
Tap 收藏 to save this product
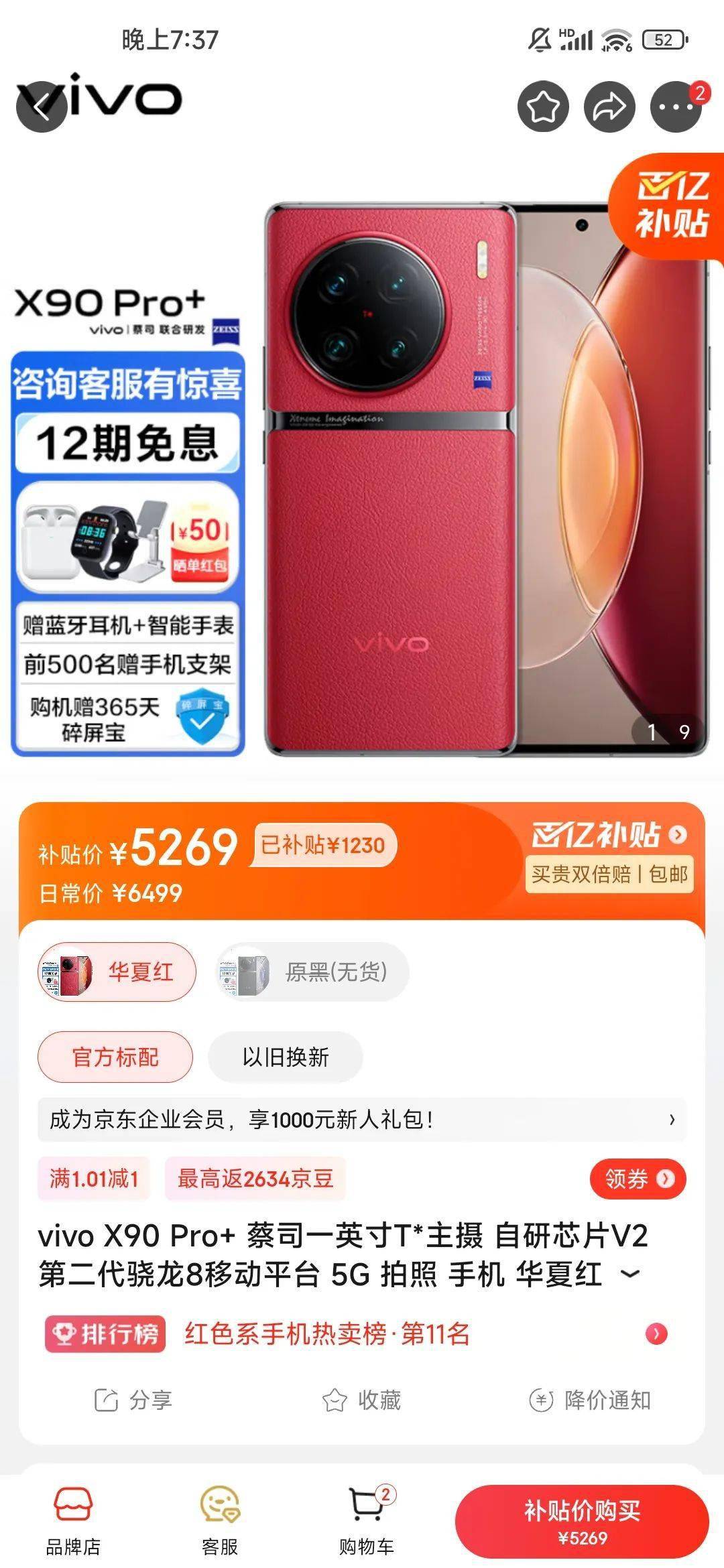coord(362,1400)
